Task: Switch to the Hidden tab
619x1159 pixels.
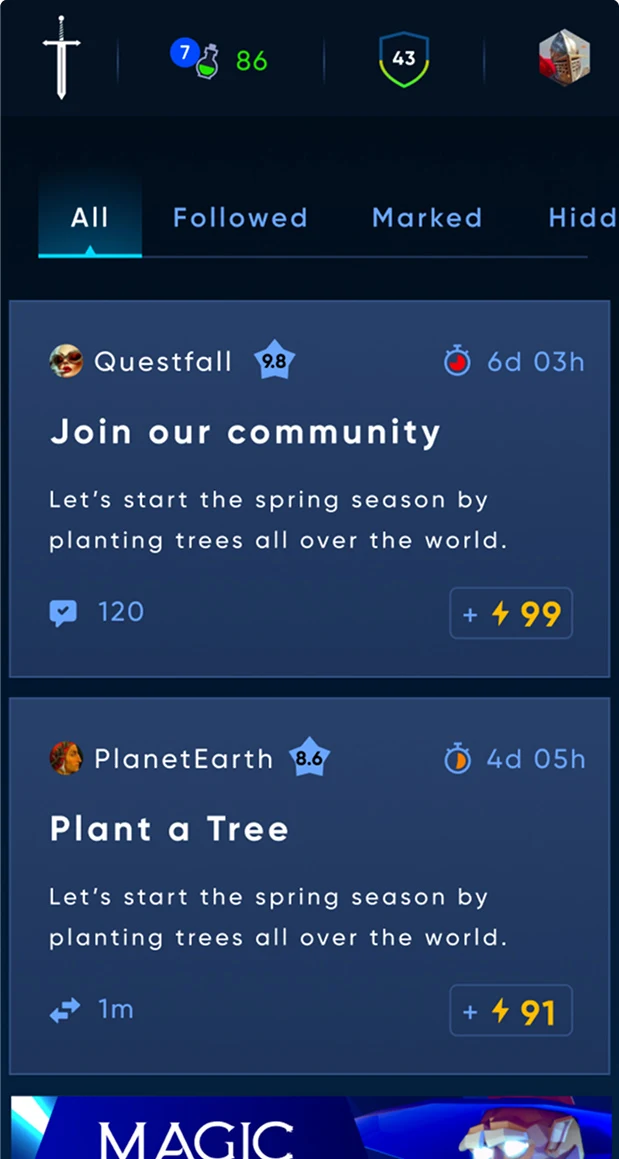Action: [x=582, y=218]
